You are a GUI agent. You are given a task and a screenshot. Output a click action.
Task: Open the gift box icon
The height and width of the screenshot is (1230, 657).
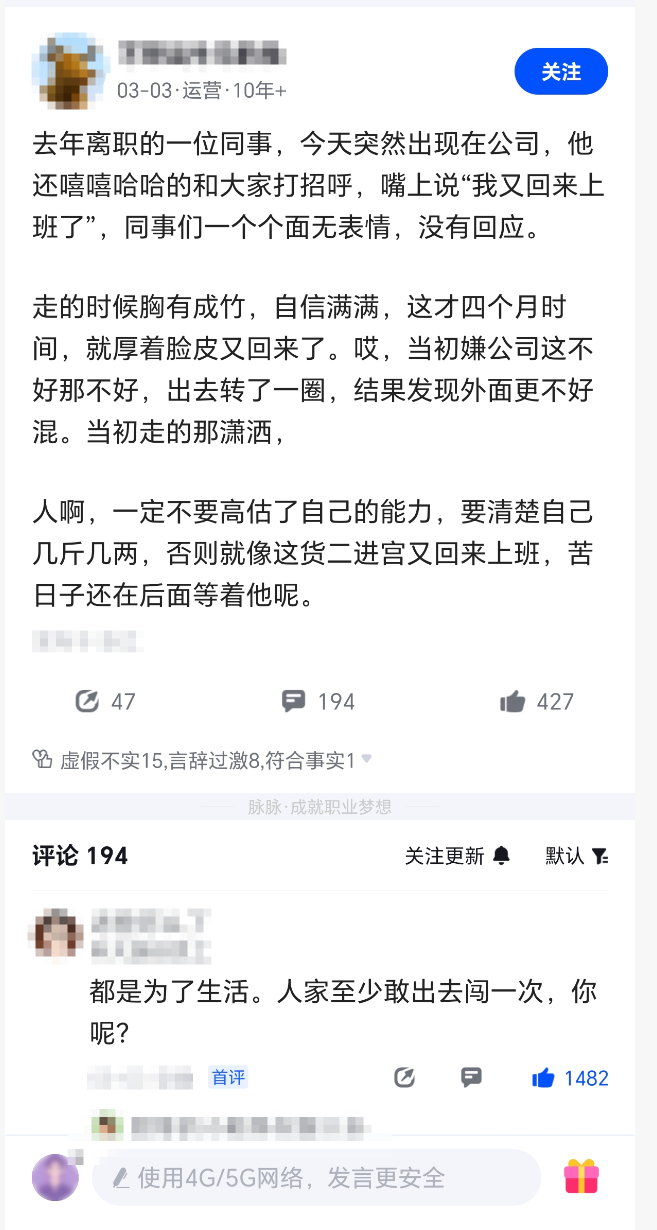[x=581, y=1176]
